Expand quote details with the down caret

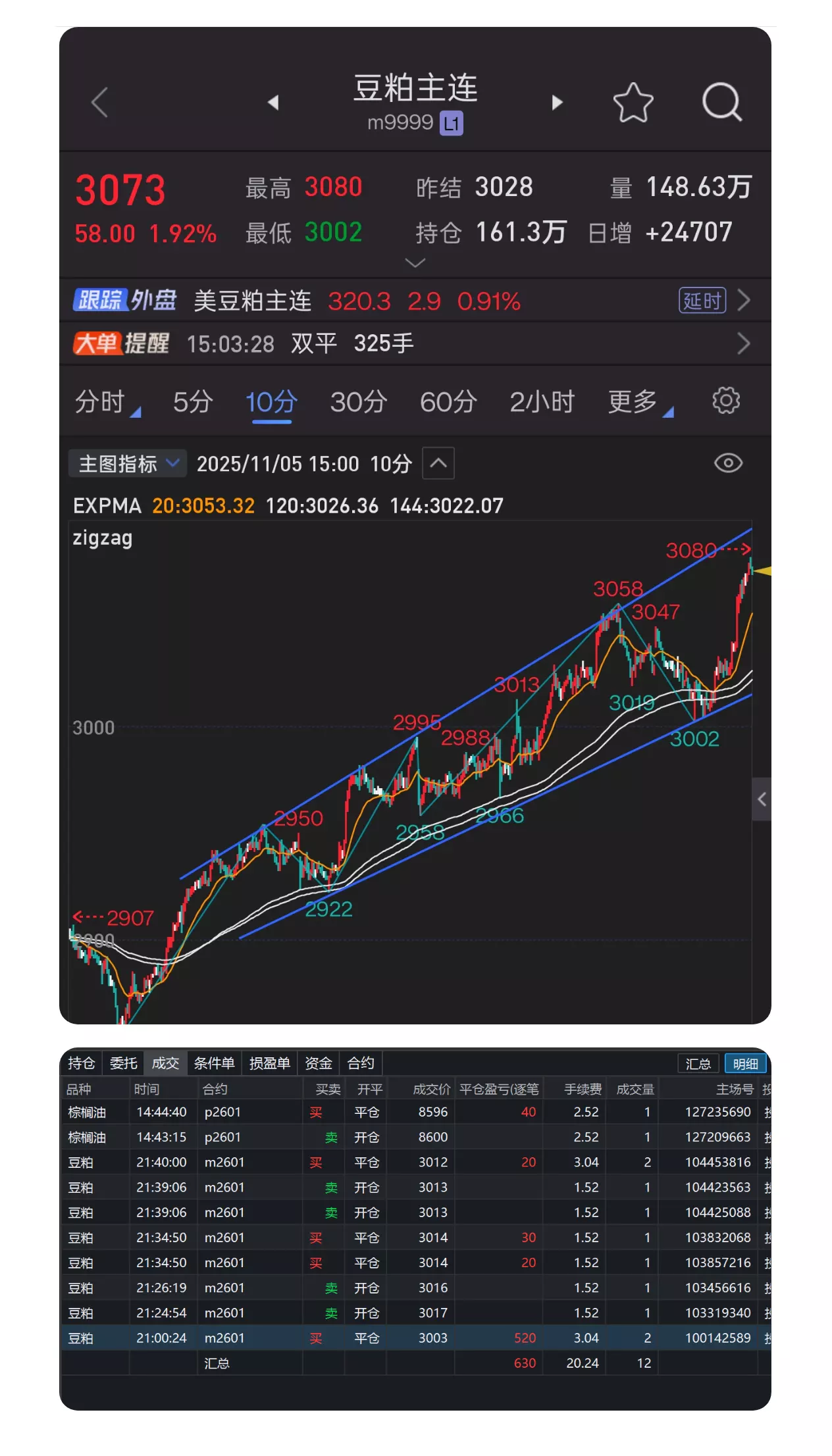click(415, 263)
